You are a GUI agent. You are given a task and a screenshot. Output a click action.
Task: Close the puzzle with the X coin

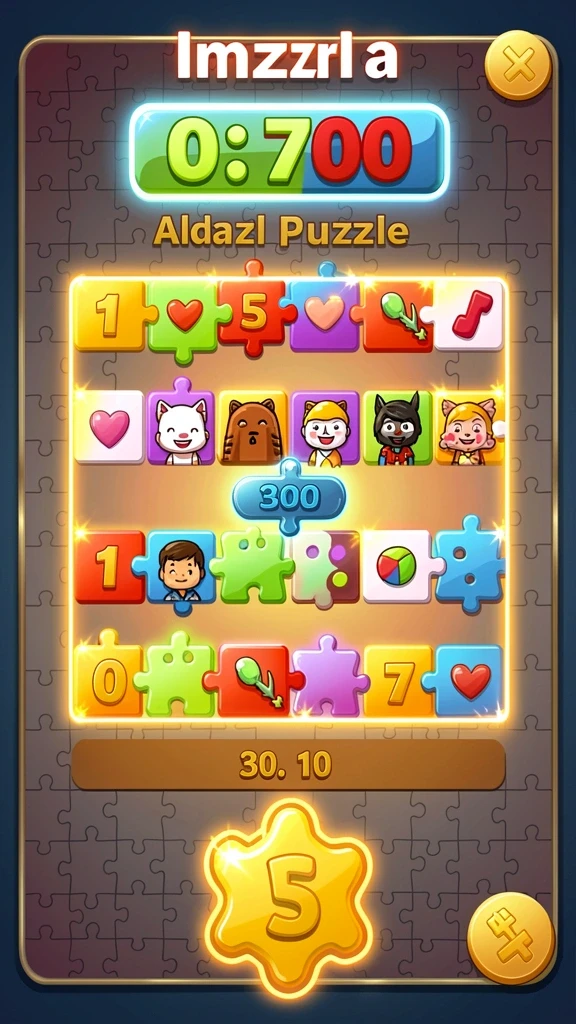click(518, 65)
